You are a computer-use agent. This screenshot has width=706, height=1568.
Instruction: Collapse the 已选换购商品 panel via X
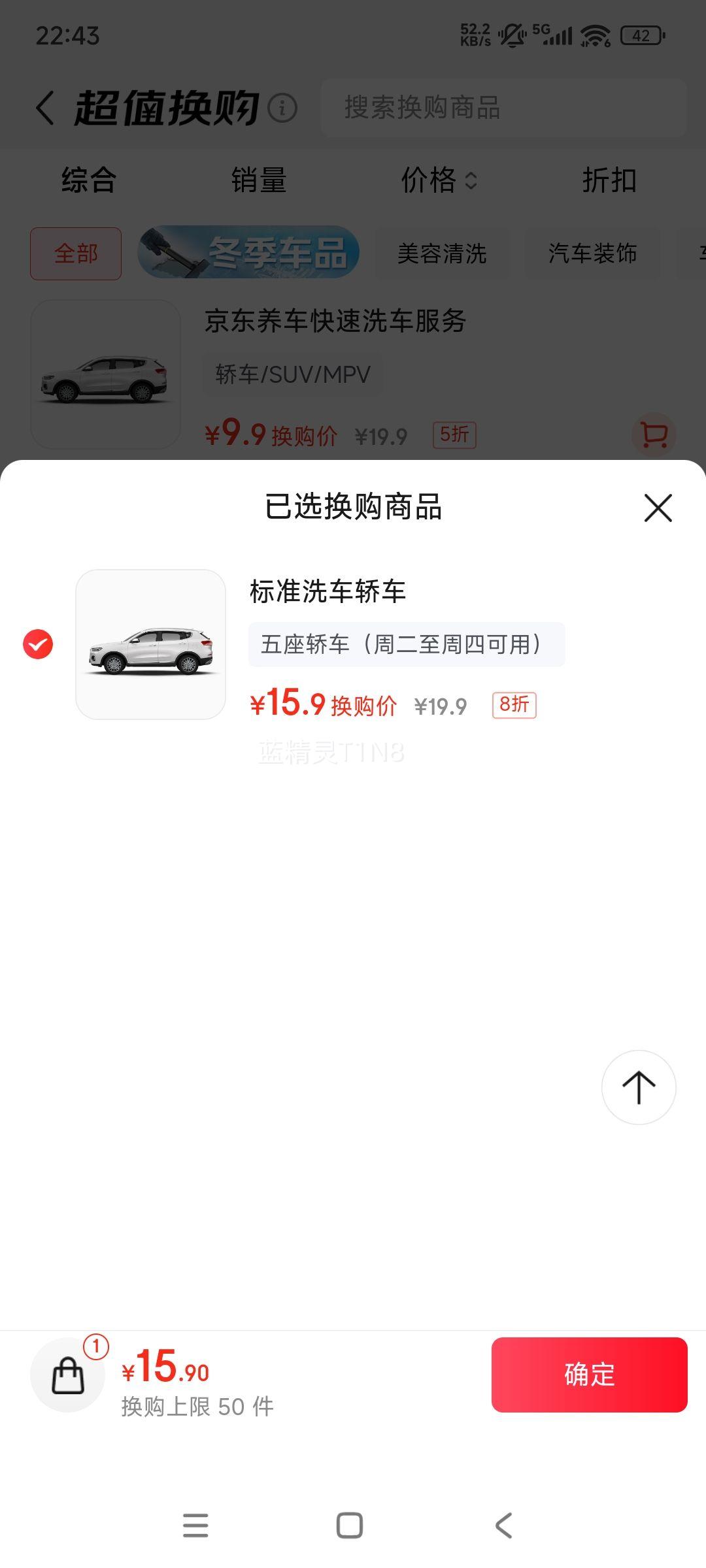[658, 508]
